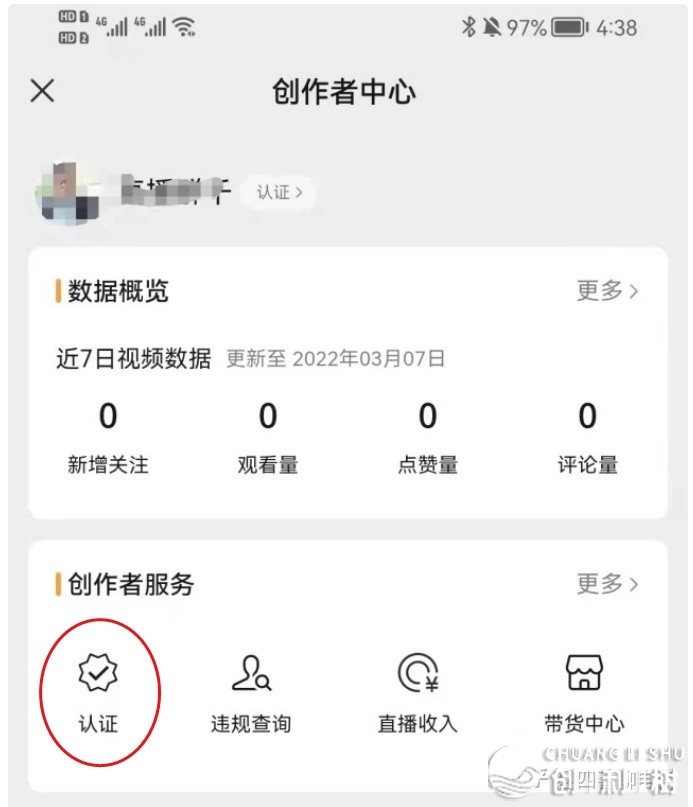Open 带货中心
Screen dimensions: 693x807
(x=584, y=692)
